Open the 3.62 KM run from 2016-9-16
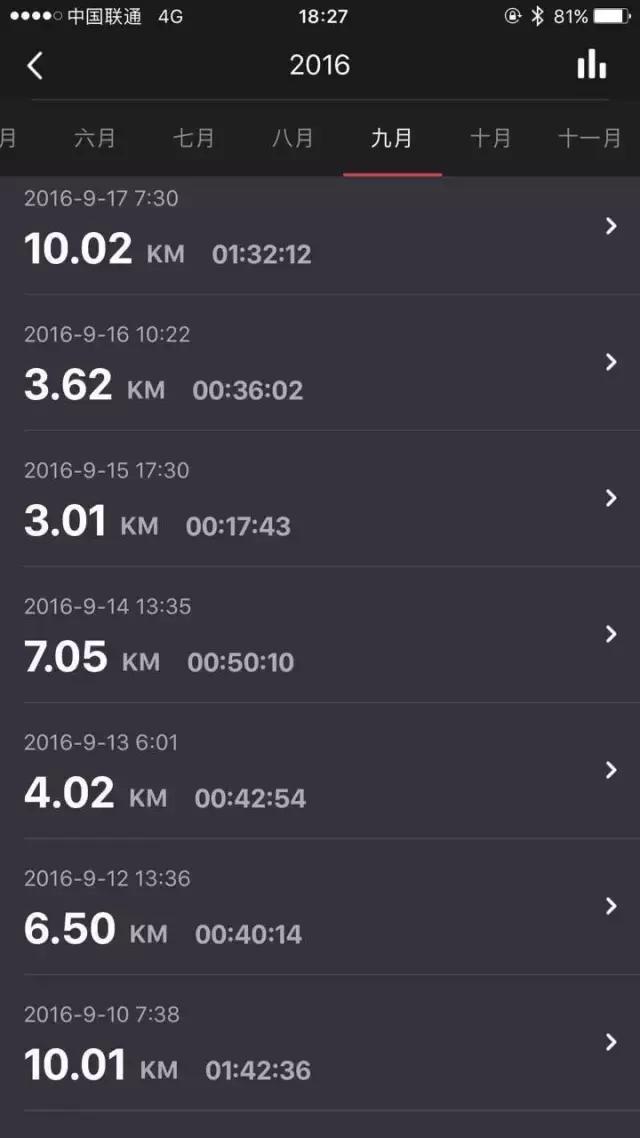The height and width of the screenshot is (1138, 640). [x=320, y=364]
